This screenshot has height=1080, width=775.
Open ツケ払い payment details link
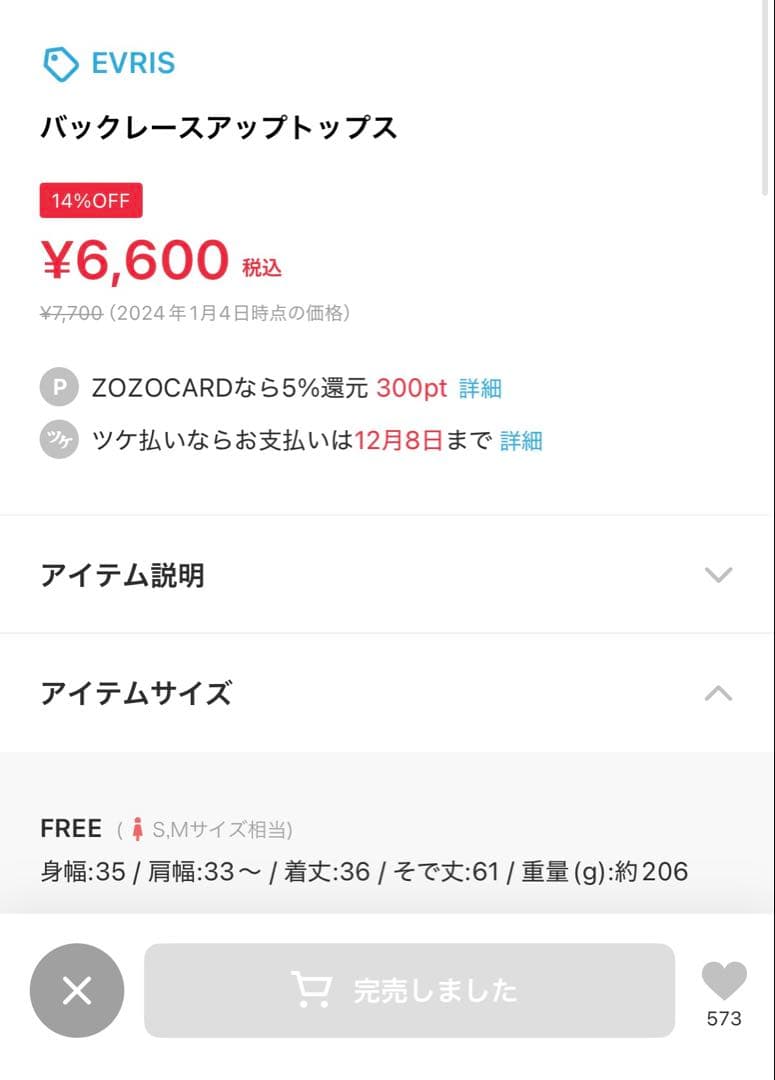tap(521, 441)
